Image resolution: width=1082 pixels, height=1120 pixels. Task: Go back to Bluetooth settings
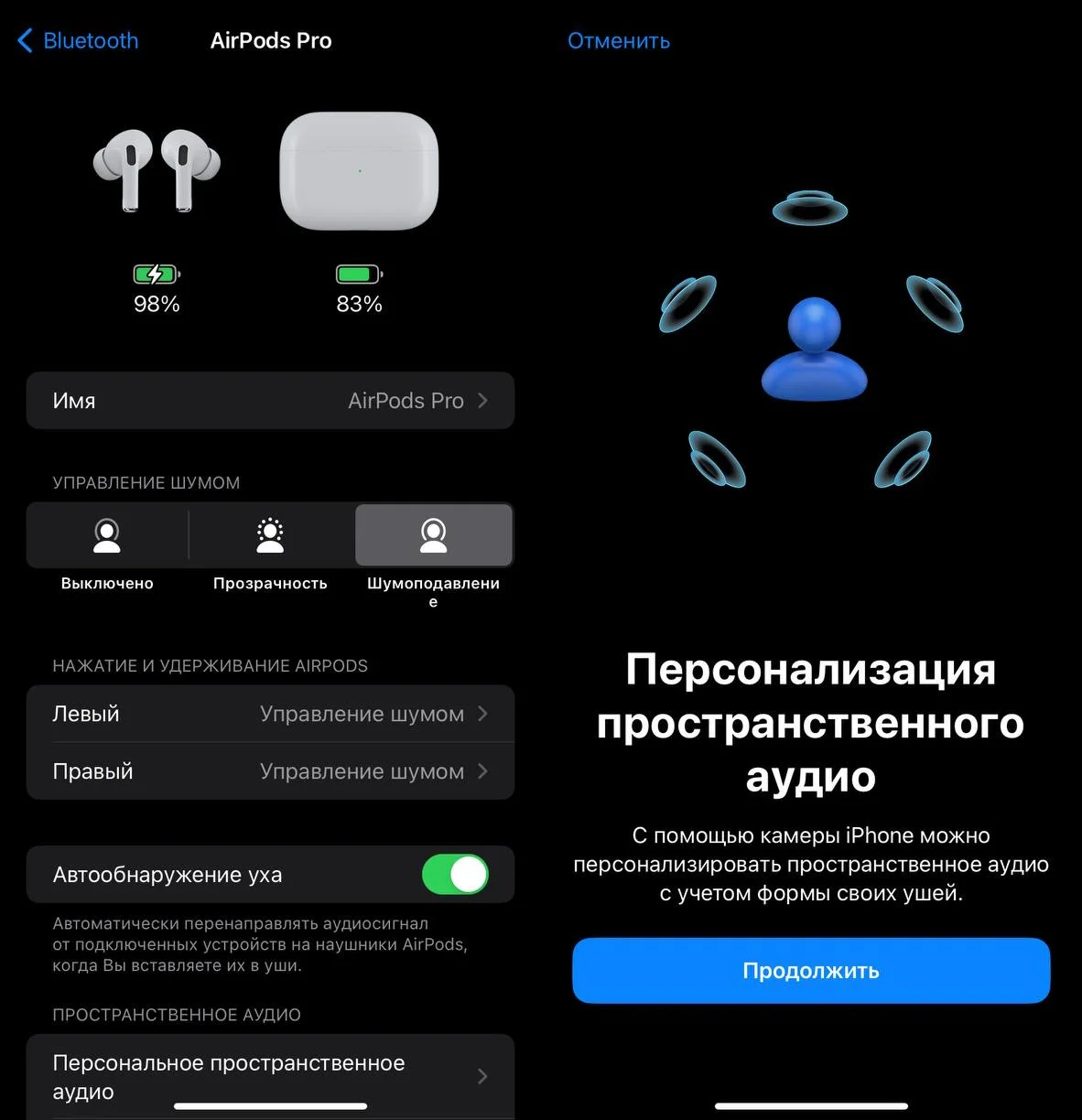78,40
